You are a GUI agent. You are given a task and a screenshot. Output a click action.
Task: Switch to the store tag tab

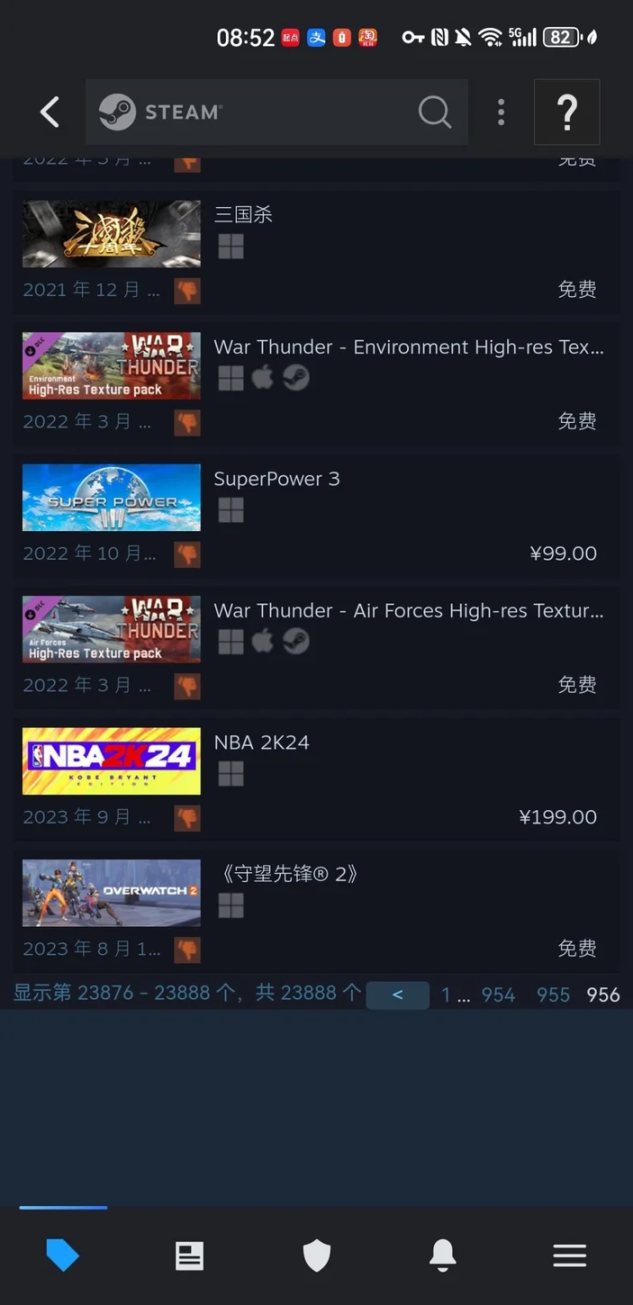62,1255
